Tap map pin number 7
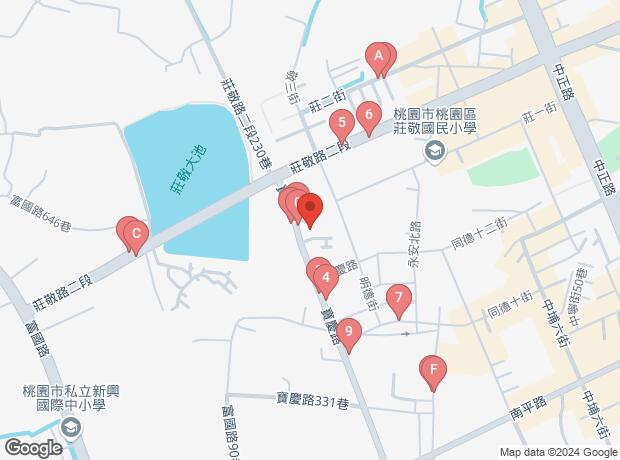The image size is (620, 460). pyautogui.click(x=399, y=298)
